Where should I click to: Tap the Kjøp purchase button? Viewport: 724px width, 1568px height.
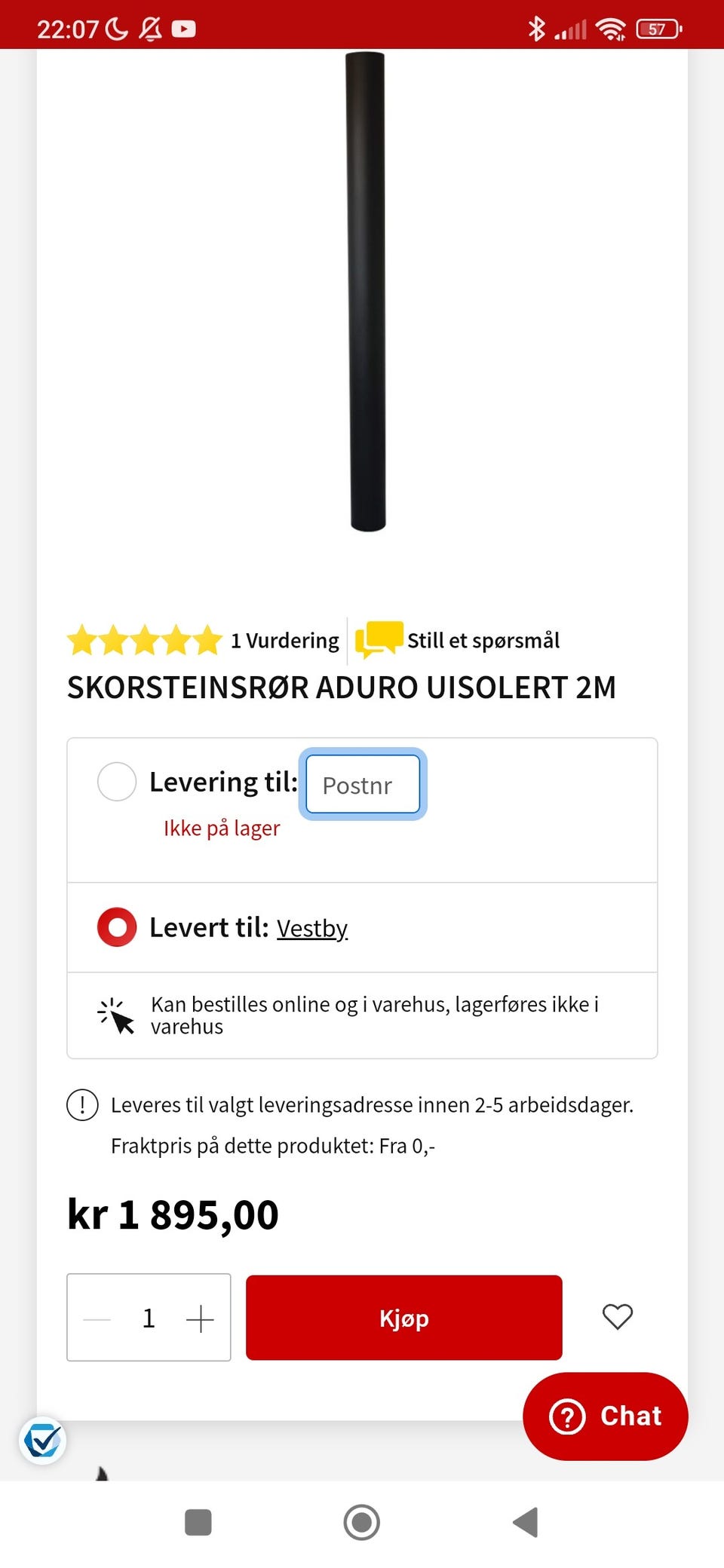(403, 1318)
